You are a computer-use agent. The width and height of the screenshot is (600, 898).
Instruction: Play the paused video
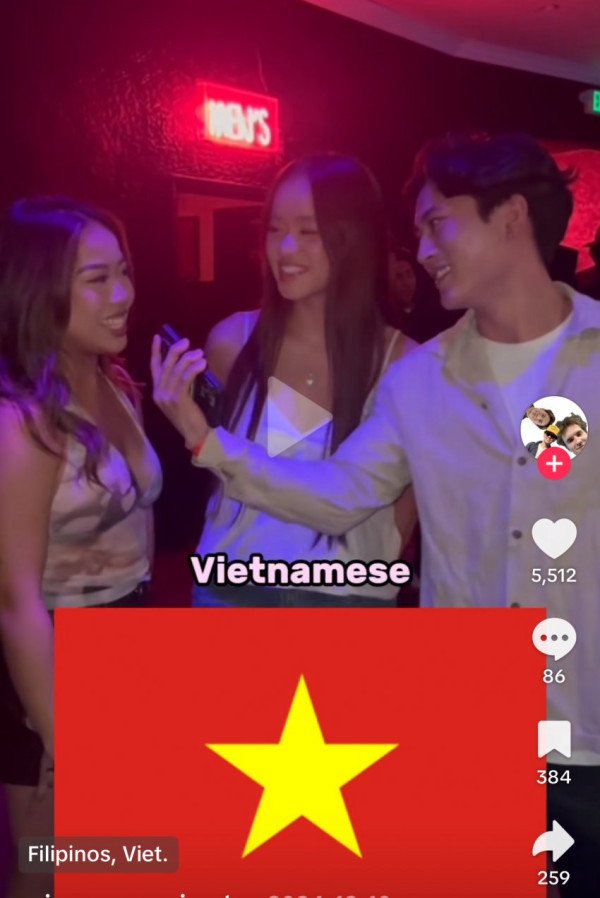pos(298,418)
